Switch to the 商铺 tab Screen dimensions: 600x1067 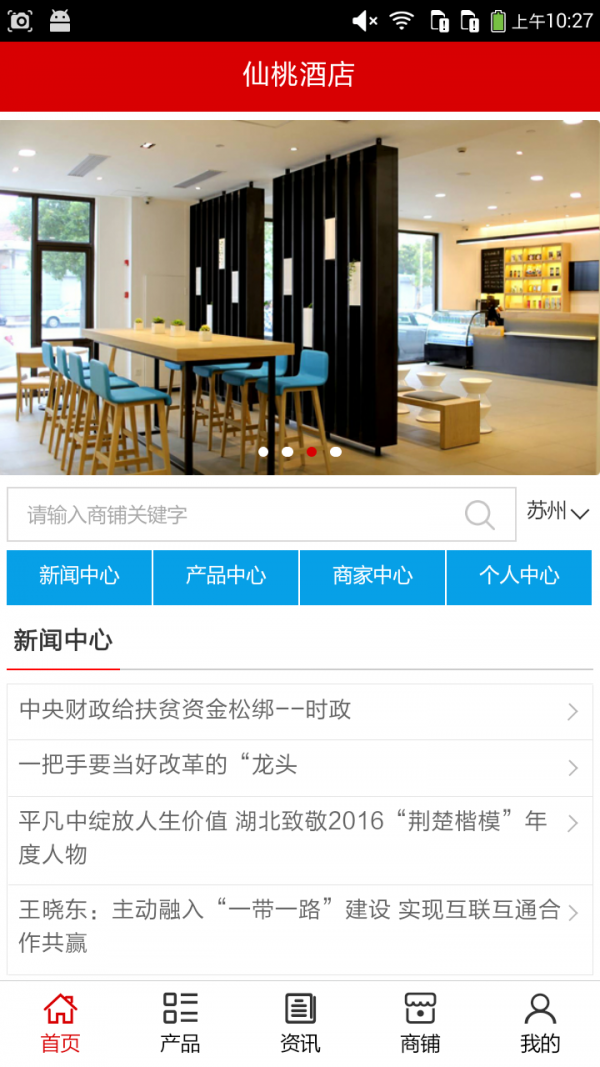(420, 1023)
